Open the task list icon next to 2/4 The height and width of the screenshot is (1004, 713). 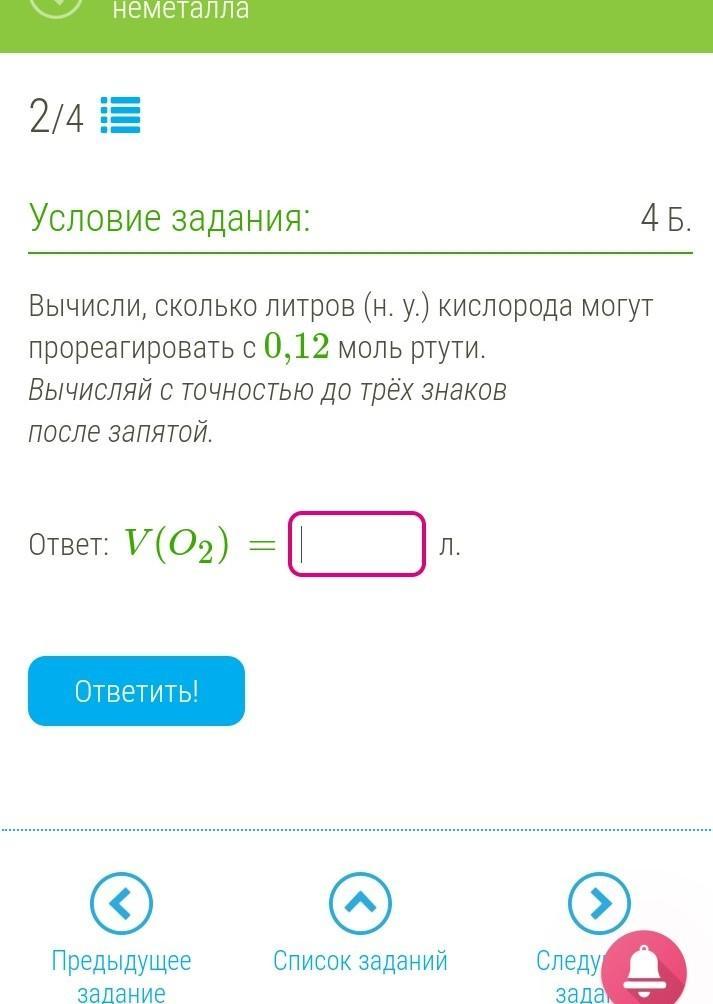(120, 116)
